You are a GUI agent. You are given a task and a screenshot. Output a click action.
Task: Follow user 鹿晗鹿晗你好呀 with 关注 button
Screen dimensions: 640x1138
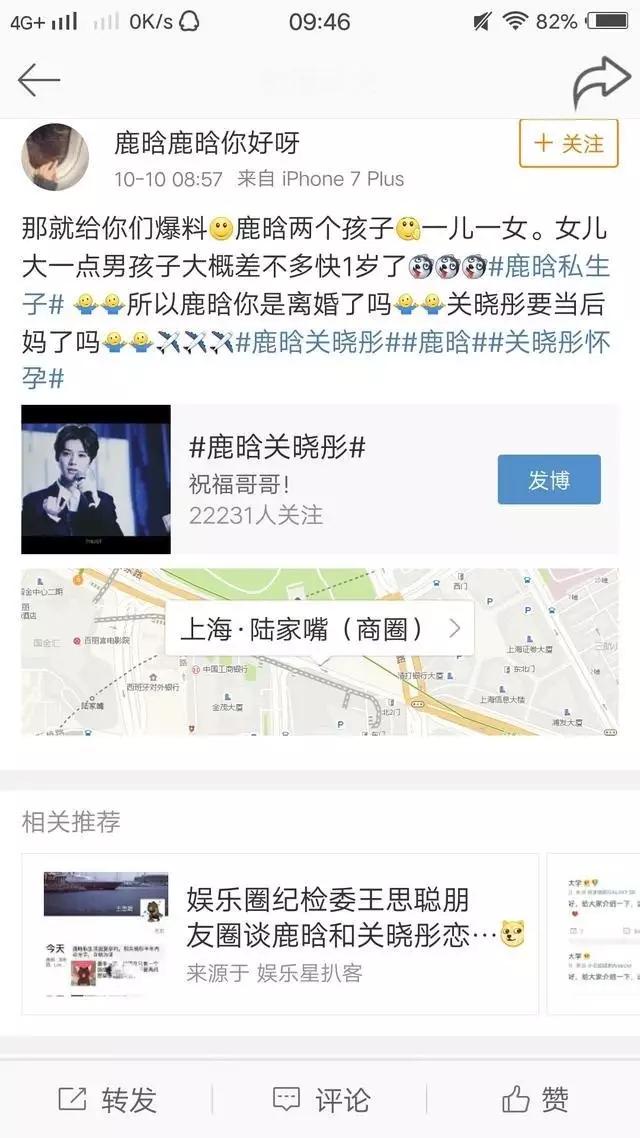(568, 143)
